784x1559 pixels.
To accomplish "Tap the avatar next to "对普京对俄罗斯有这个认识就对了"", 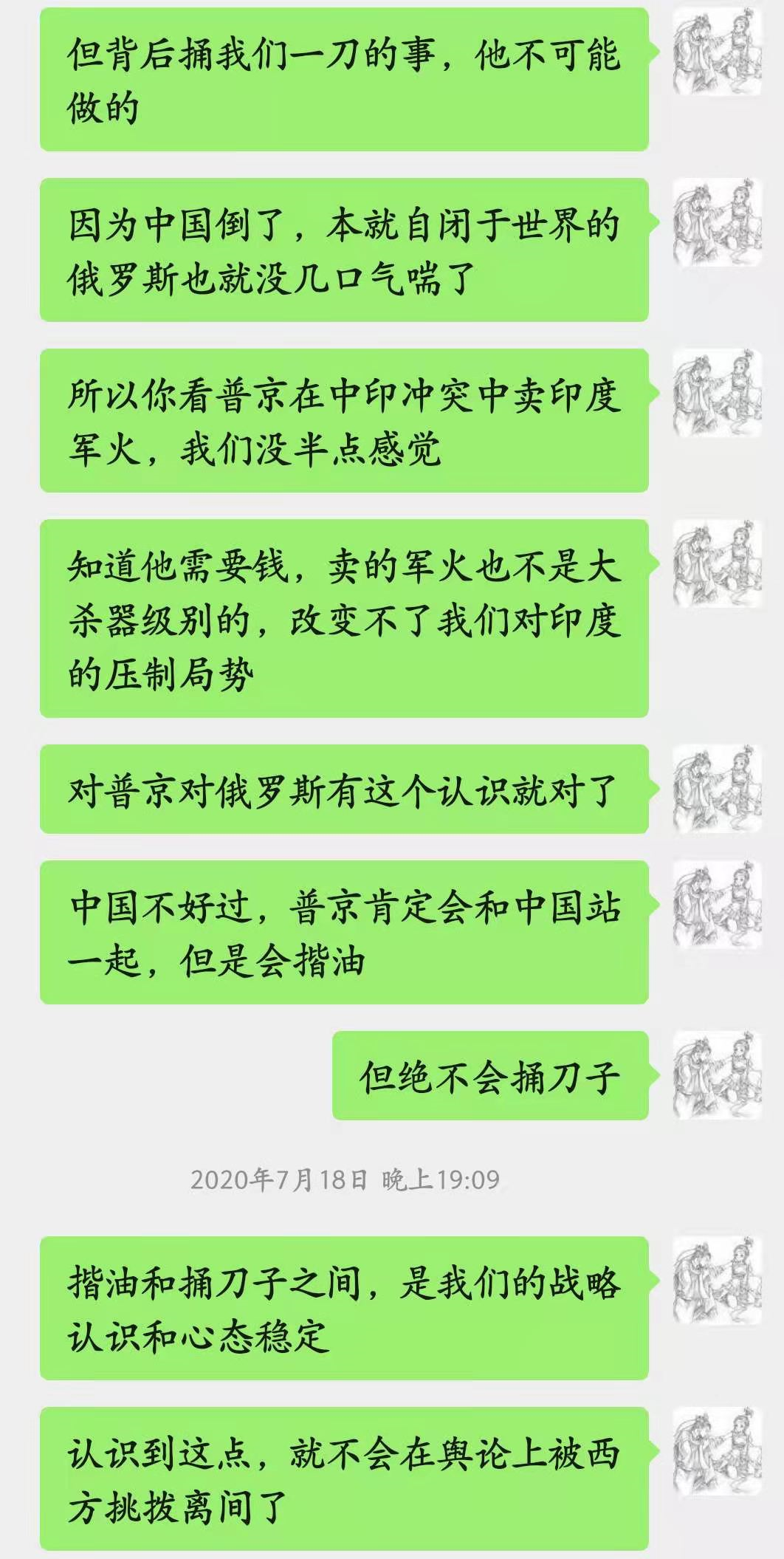I will point(717,789).
